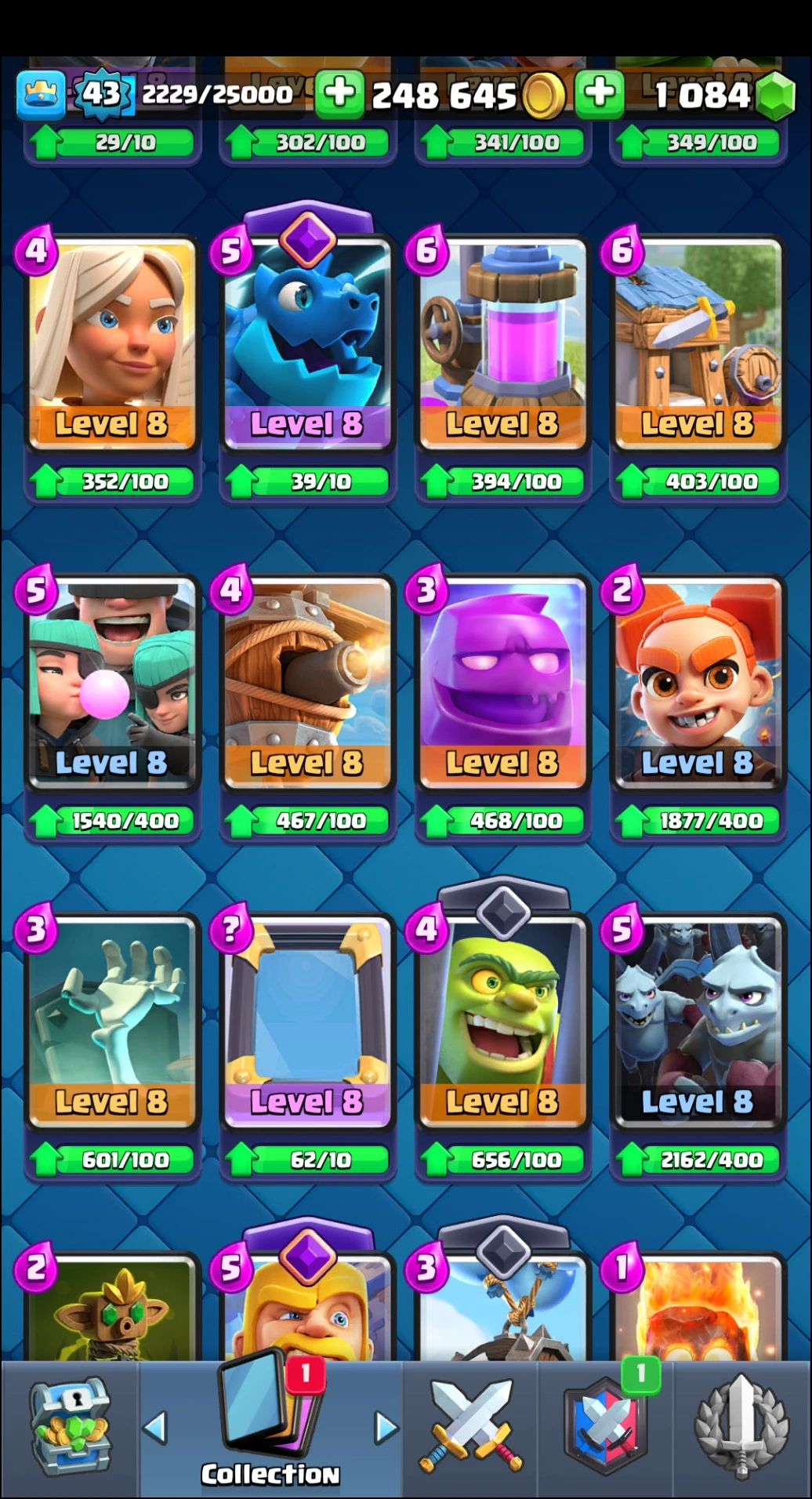Open the King level crown icon
The height and width of the screenshot is (1499, 812).
click(x=41, y=94)
